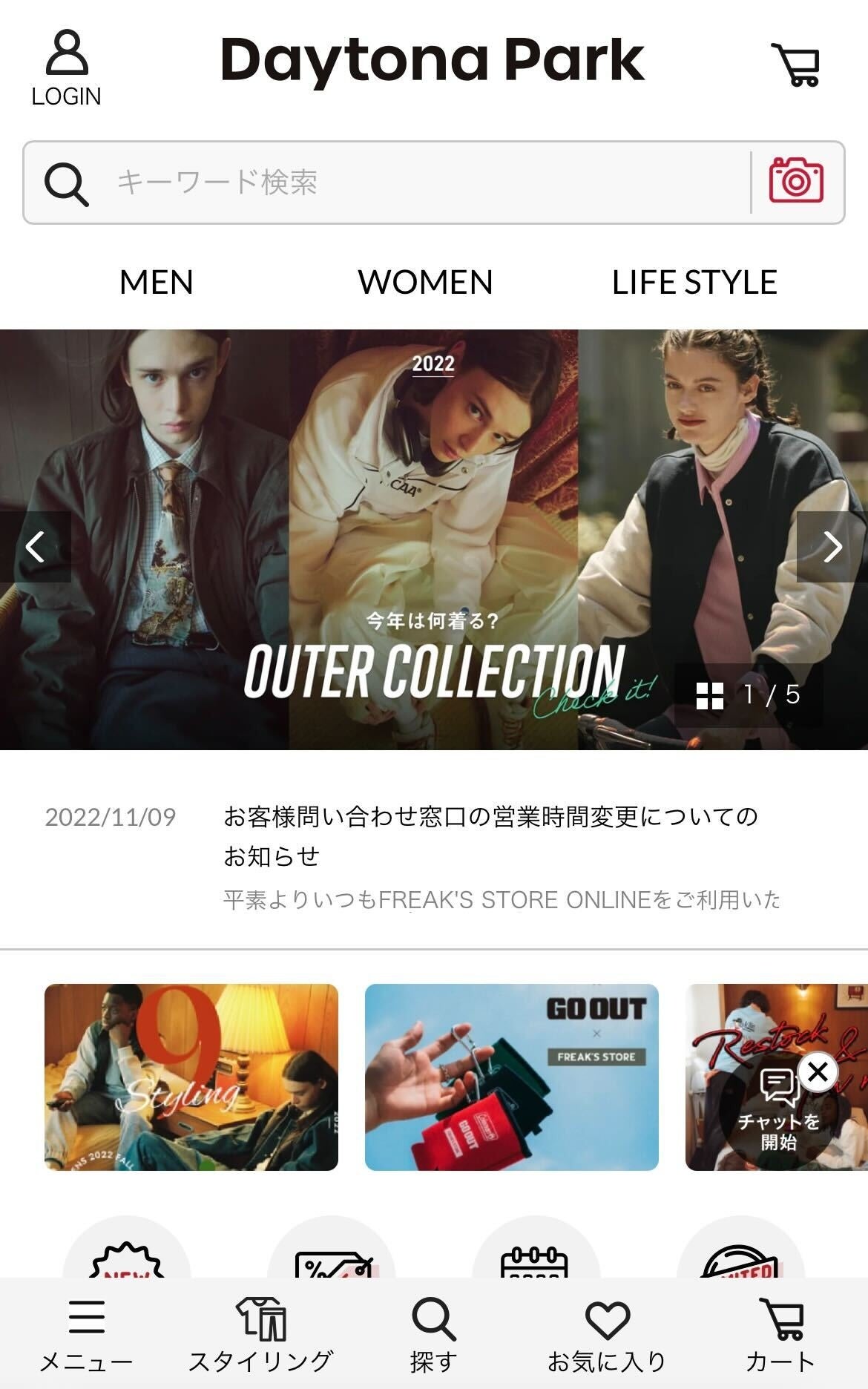
Task: Switch to the WOMEN category
Action: point(425,283)
